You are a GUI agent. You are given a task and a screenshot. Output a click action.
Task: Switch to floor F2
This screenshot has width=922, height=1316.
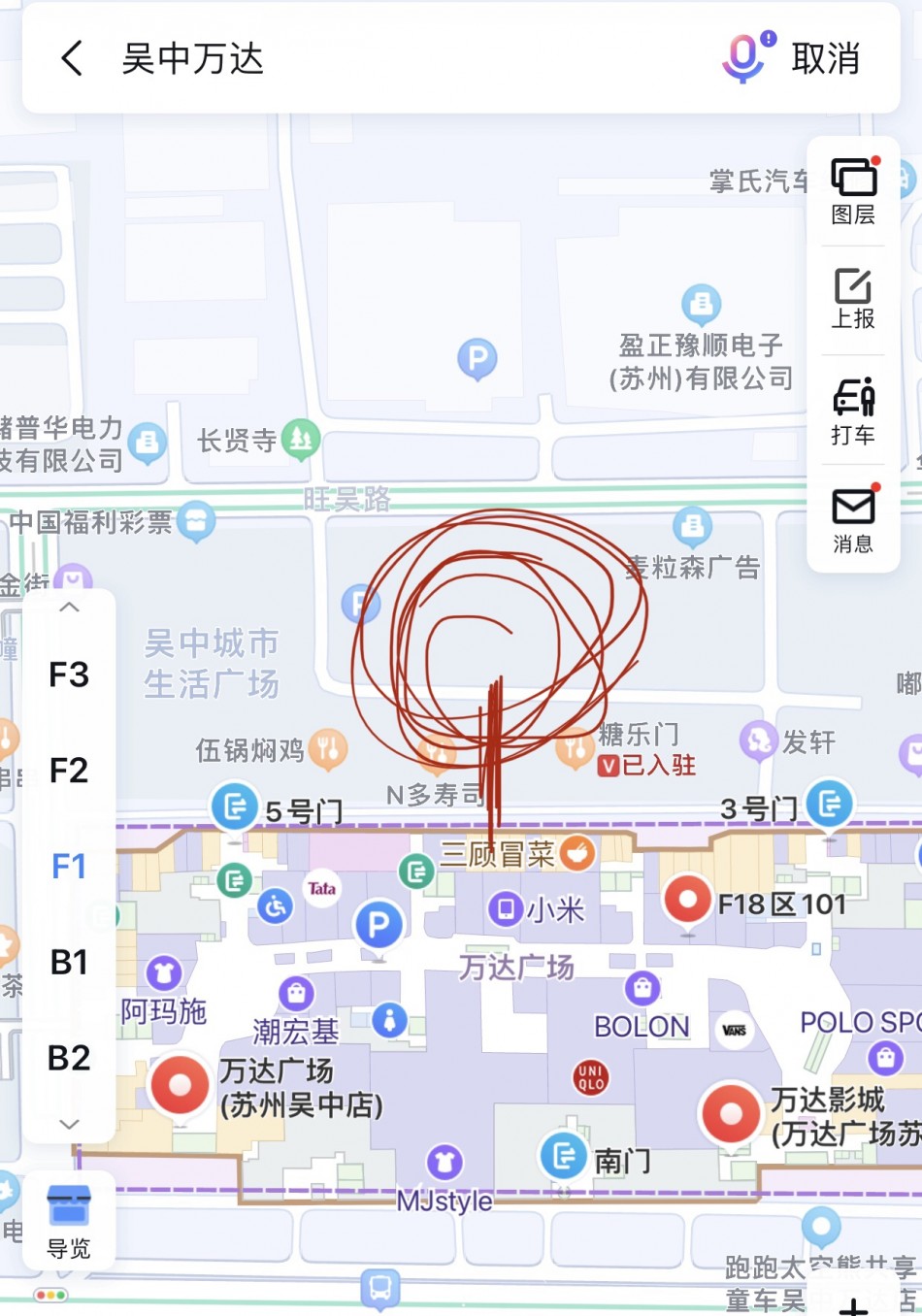[69, 771]
